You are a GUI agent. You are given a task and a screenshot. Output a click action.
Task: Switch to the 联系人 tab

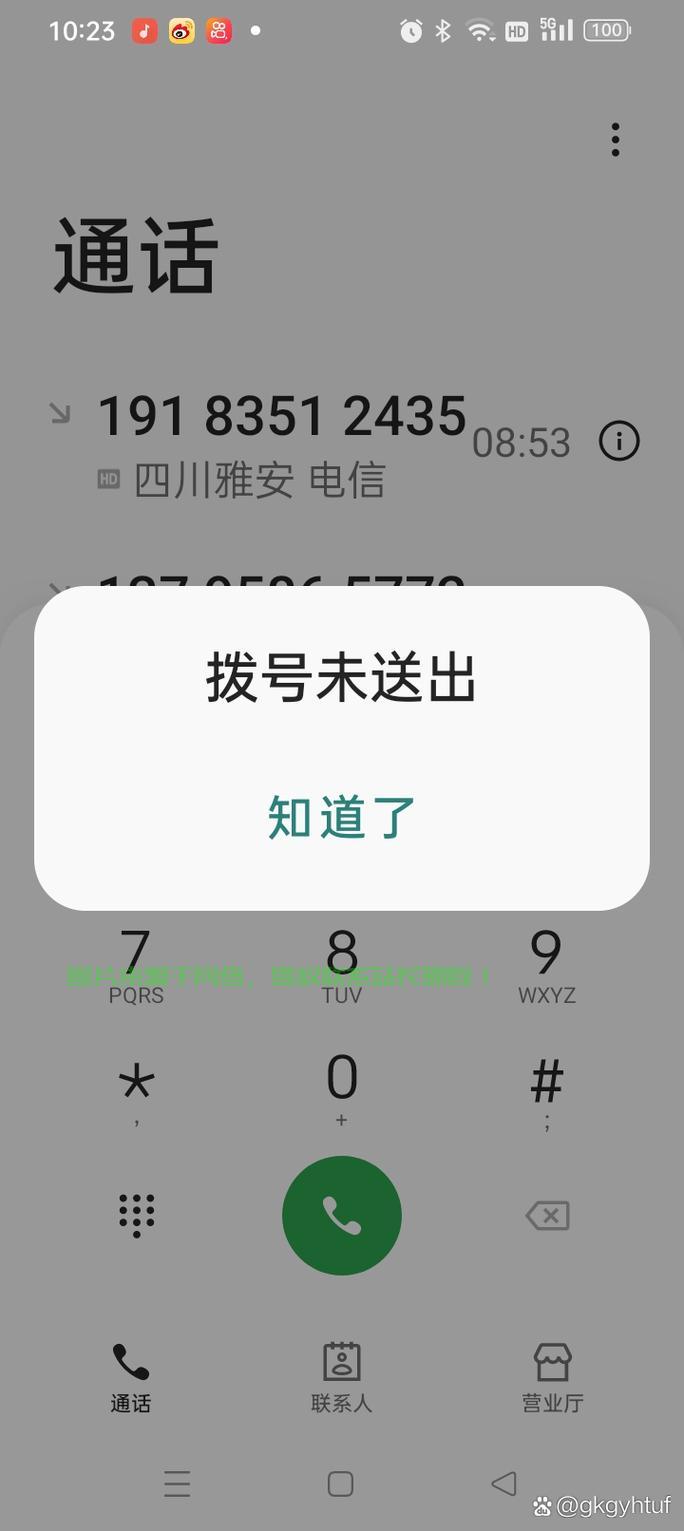point(342,1377)
